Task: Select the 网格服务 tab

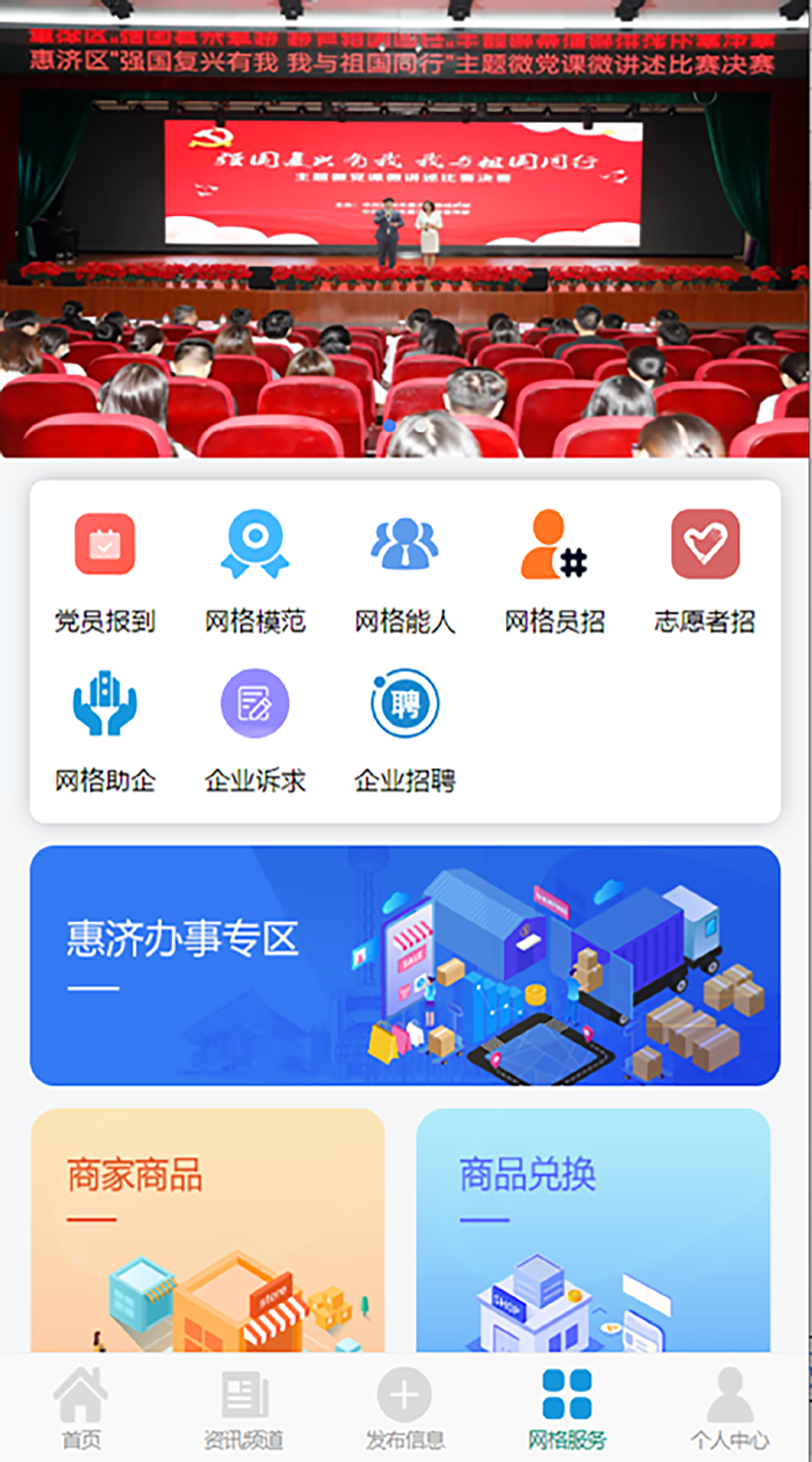Action: coord(567,1408)
